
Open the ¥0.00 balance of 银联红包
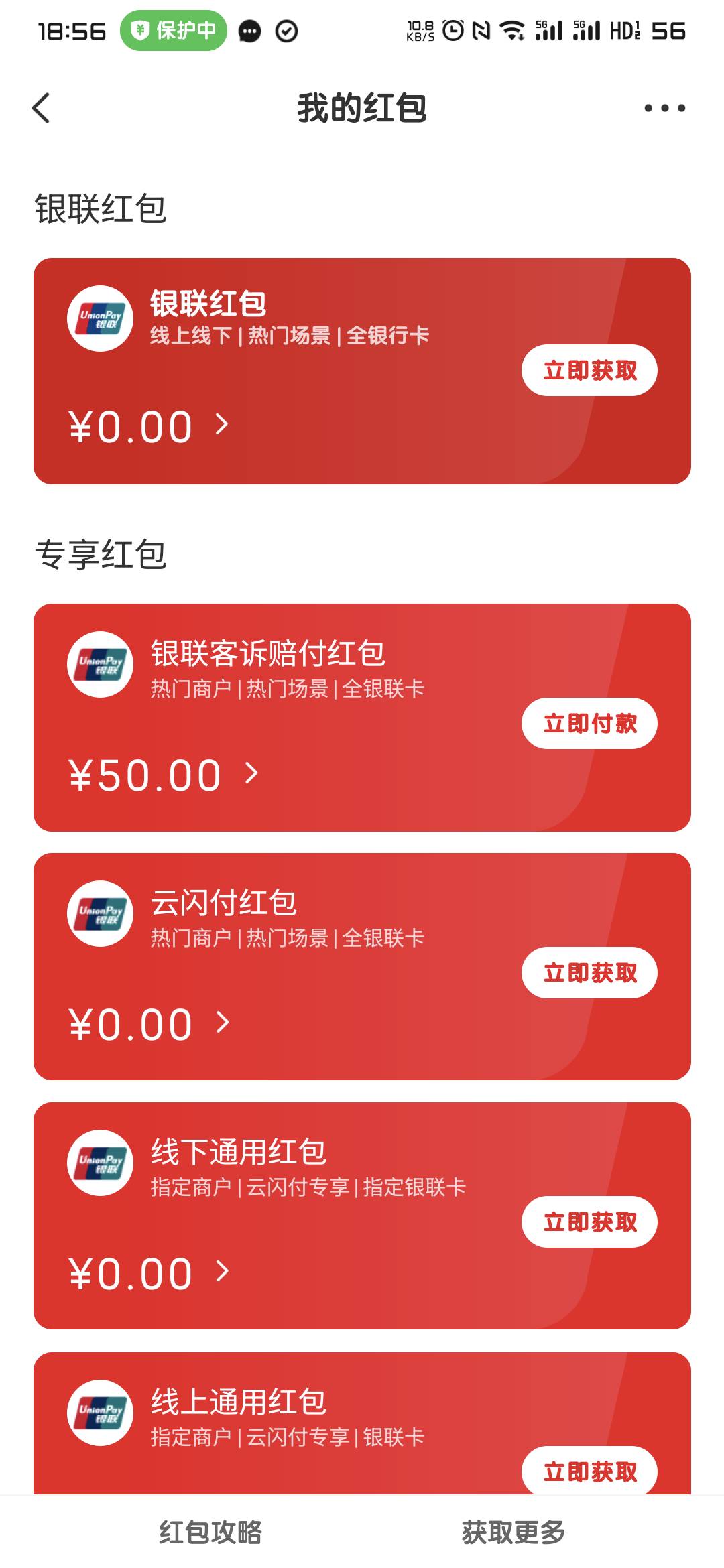(149, 427)
